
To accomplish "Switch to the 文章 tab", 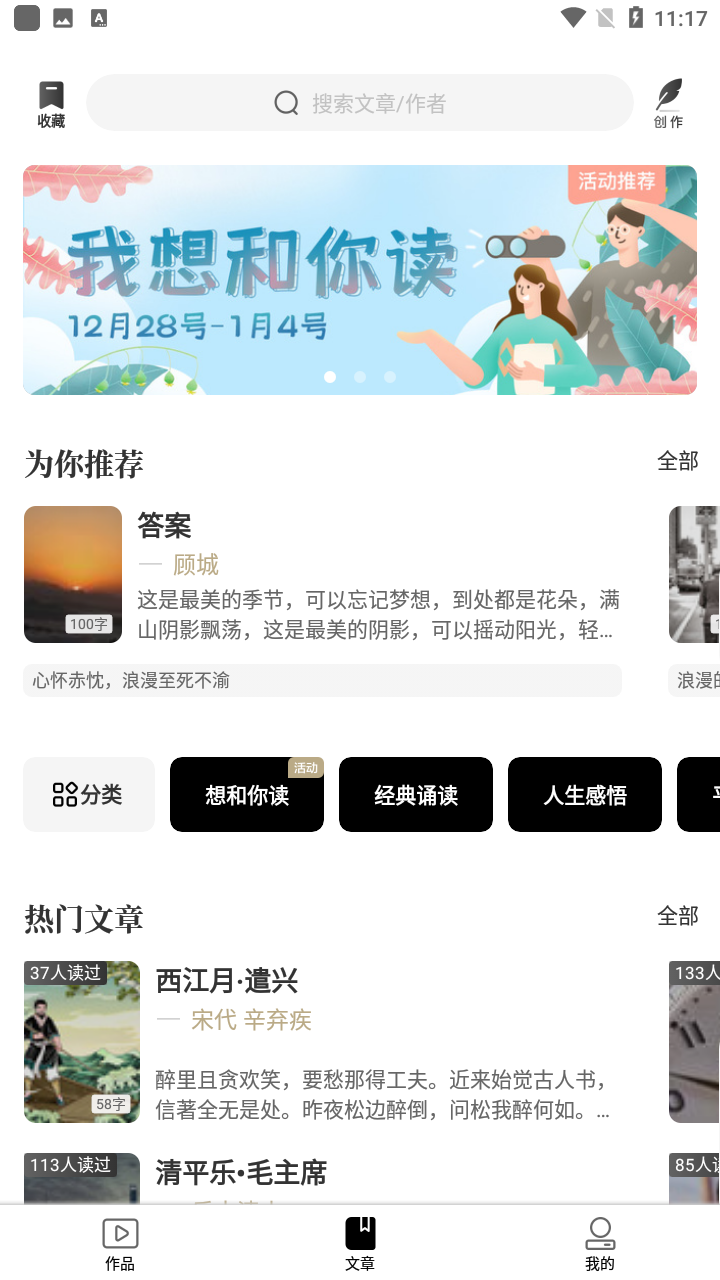I will (x=360, y=1243).
